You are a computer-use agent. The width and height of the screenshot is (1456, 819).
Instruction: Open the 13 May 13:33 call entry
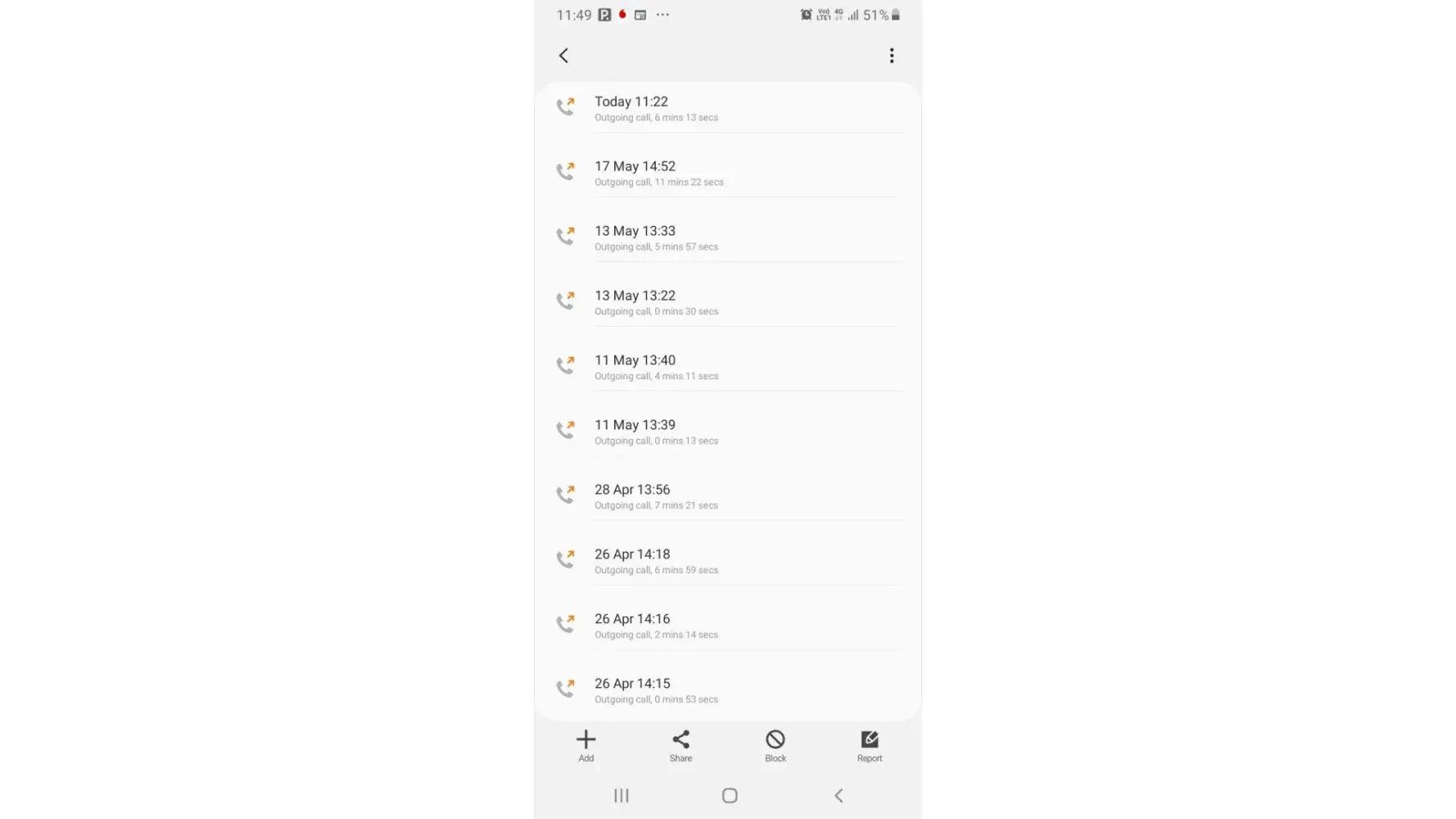click(727, 238)
